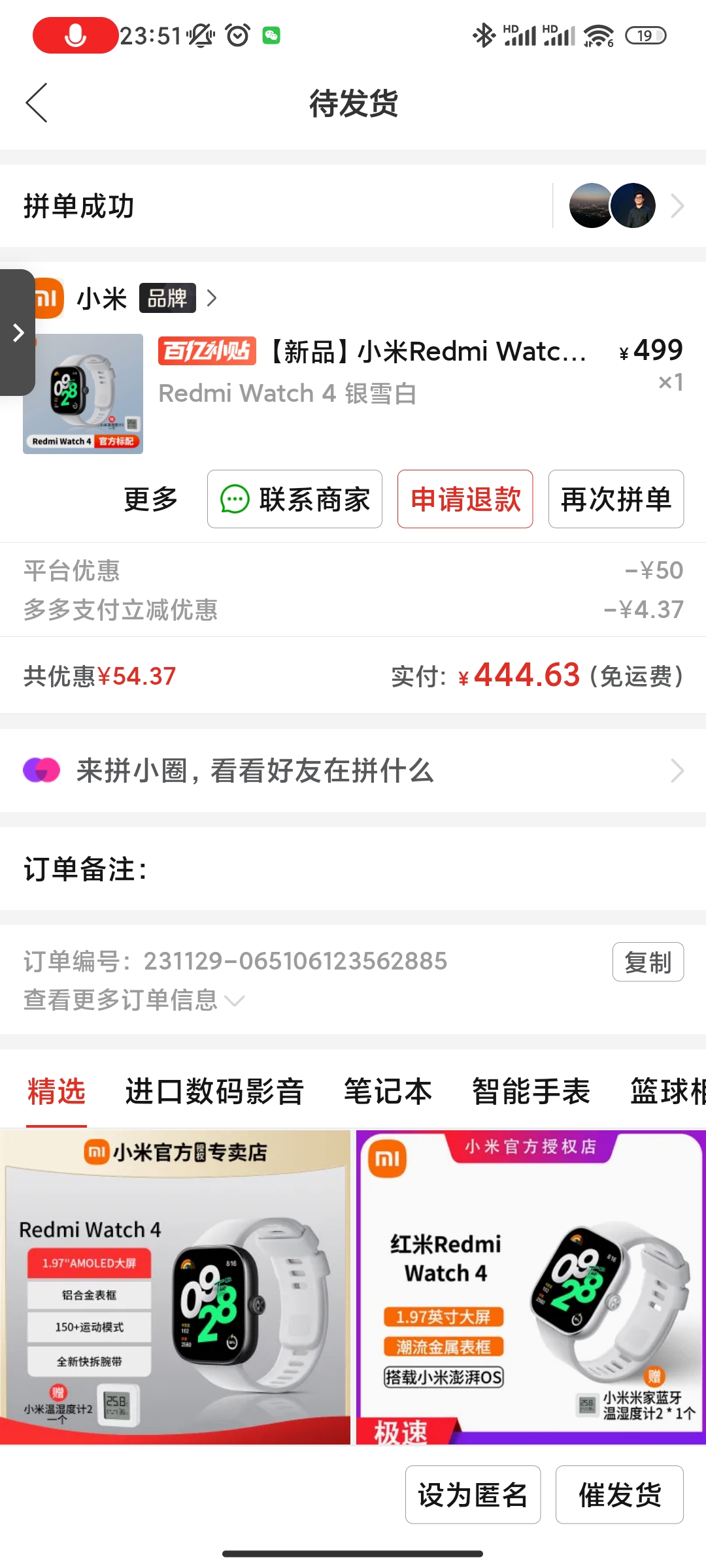The width and height of the screenshot is (706, 1568).
Task: Click the 申请退款 refund button
Action: 465,499
